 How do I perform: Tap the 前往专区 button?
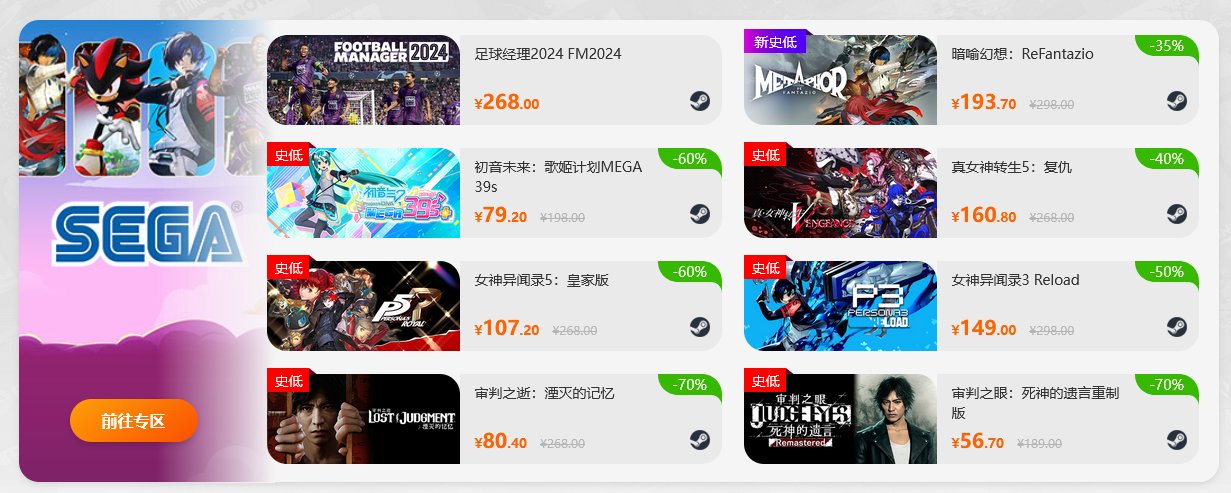pos(134,420)
